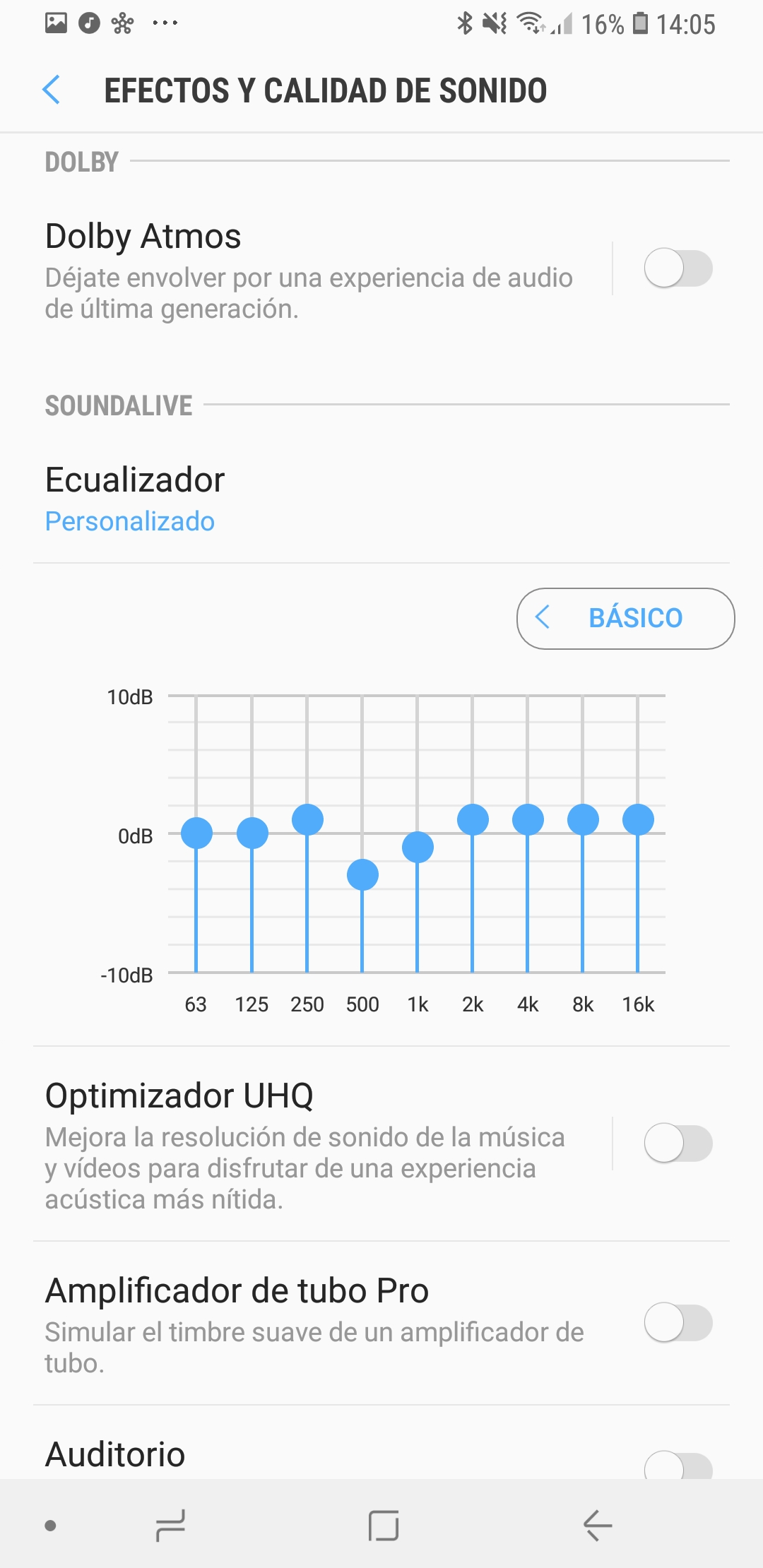763x1568 pixels.
Task: Enable the Dolby Atmos switch
Action: click(678, 268)
